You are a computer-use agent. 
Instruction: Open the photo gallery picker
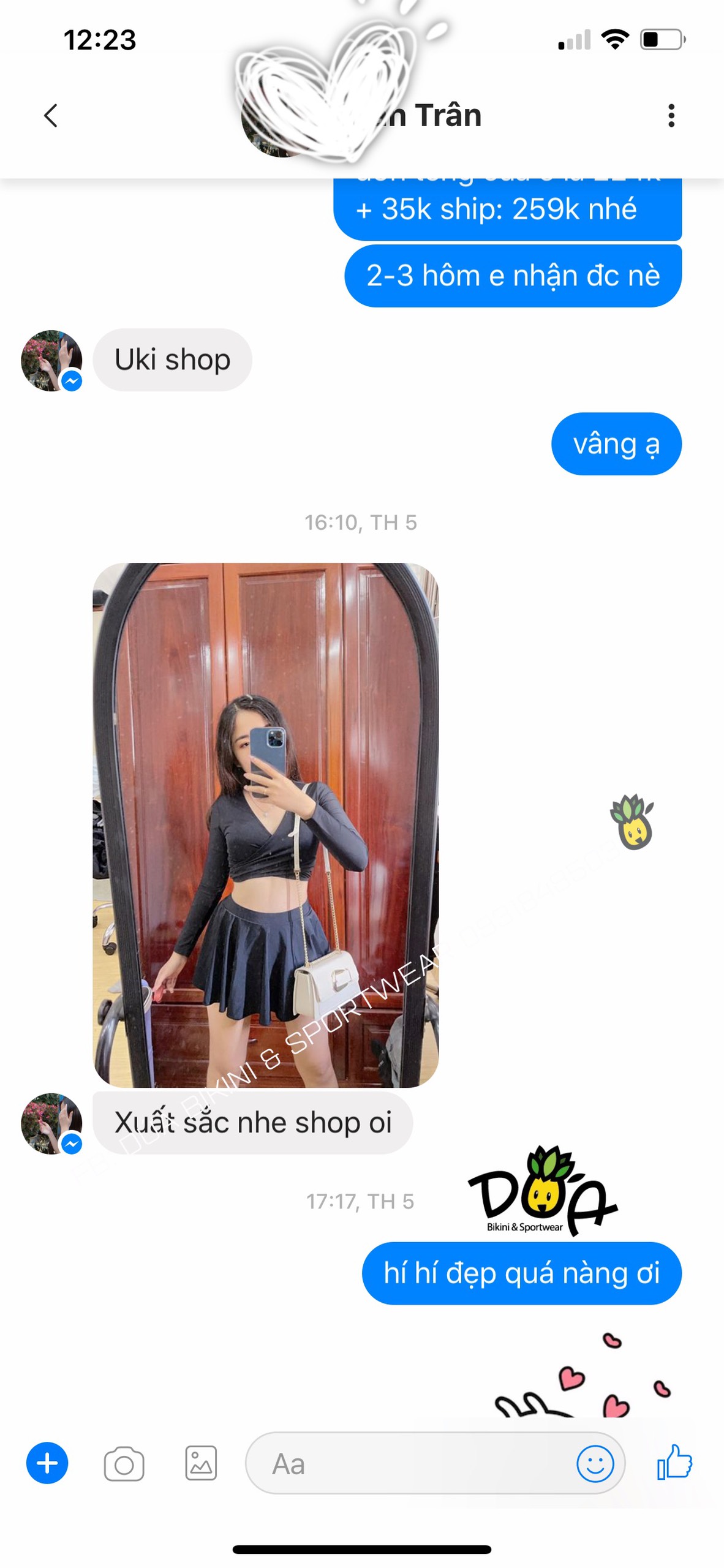201,1464
